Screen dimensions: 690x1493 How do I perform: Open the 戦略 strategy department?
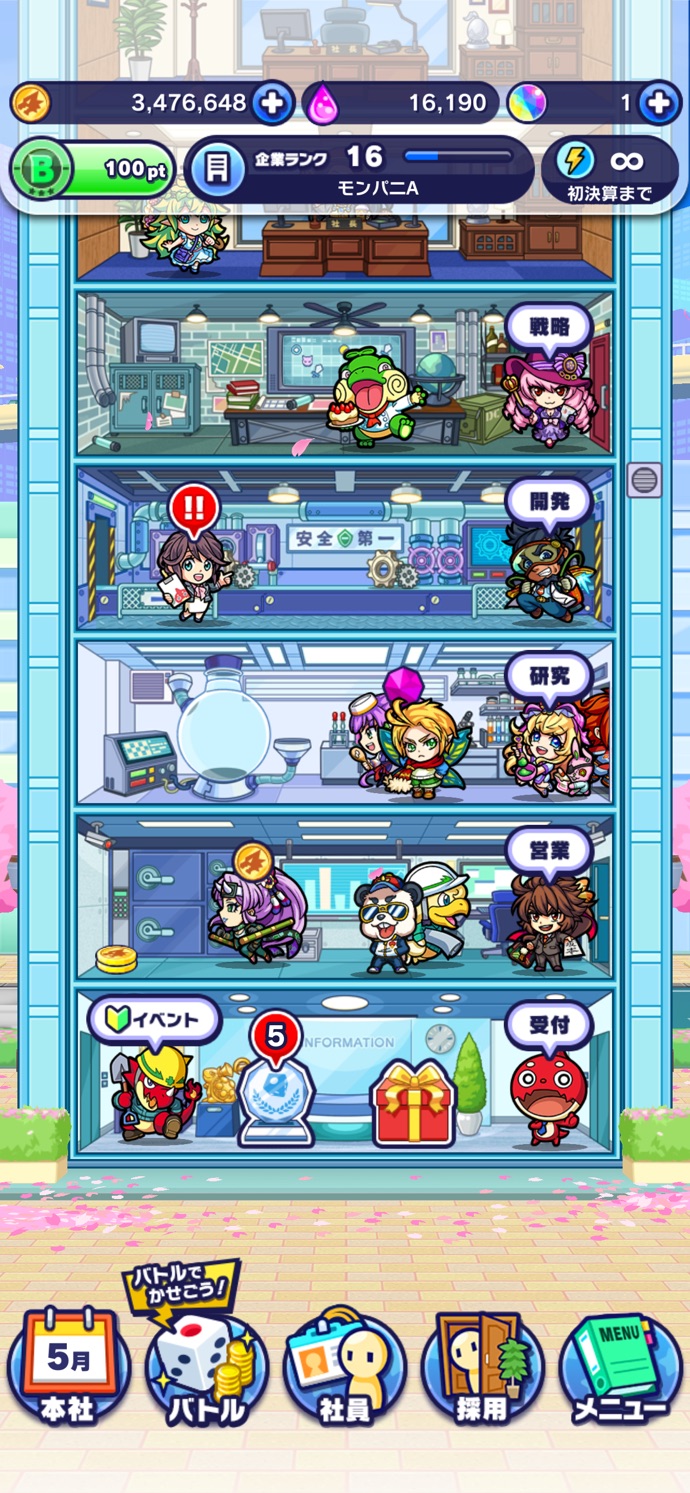(x=548, y=327)
